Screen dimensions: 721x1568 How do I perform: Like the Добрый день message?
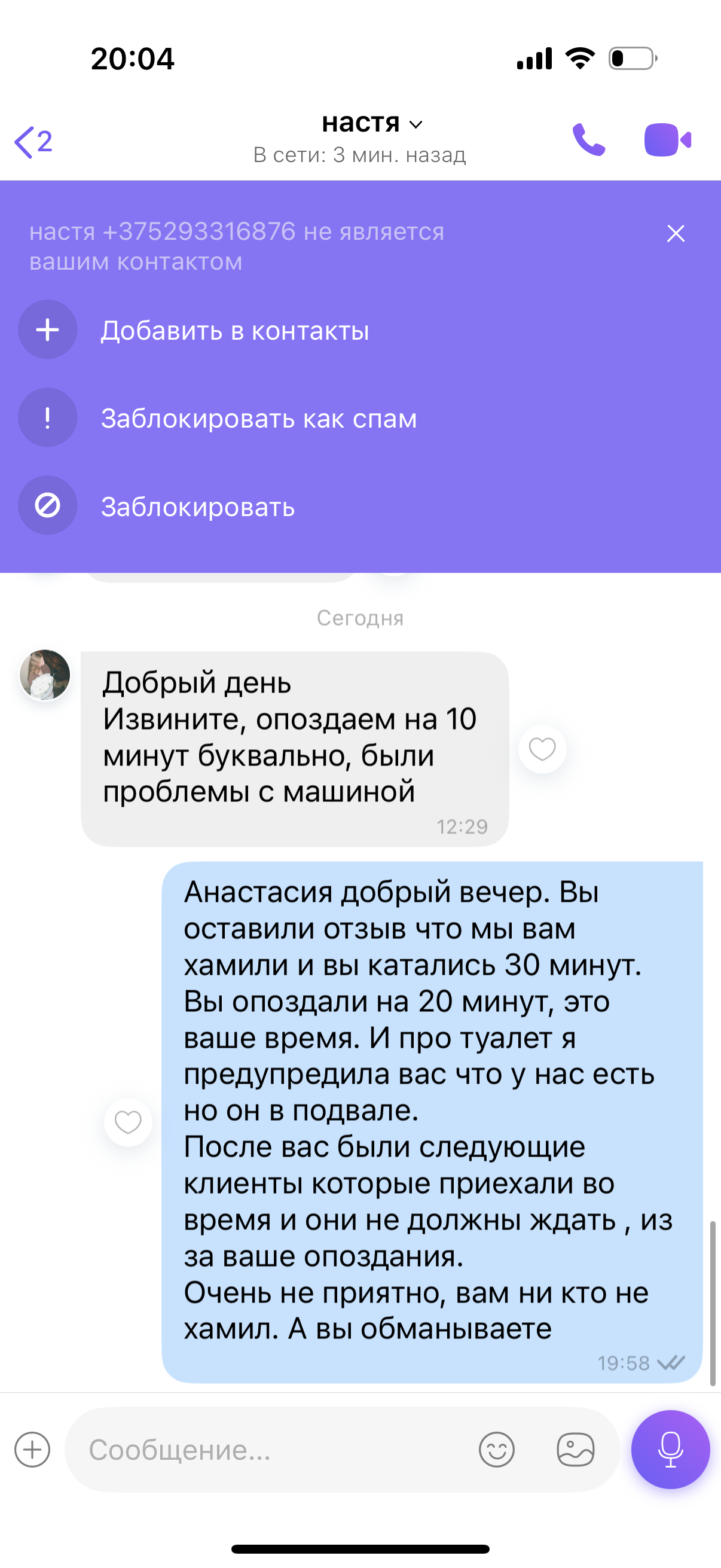pos(542,749)
